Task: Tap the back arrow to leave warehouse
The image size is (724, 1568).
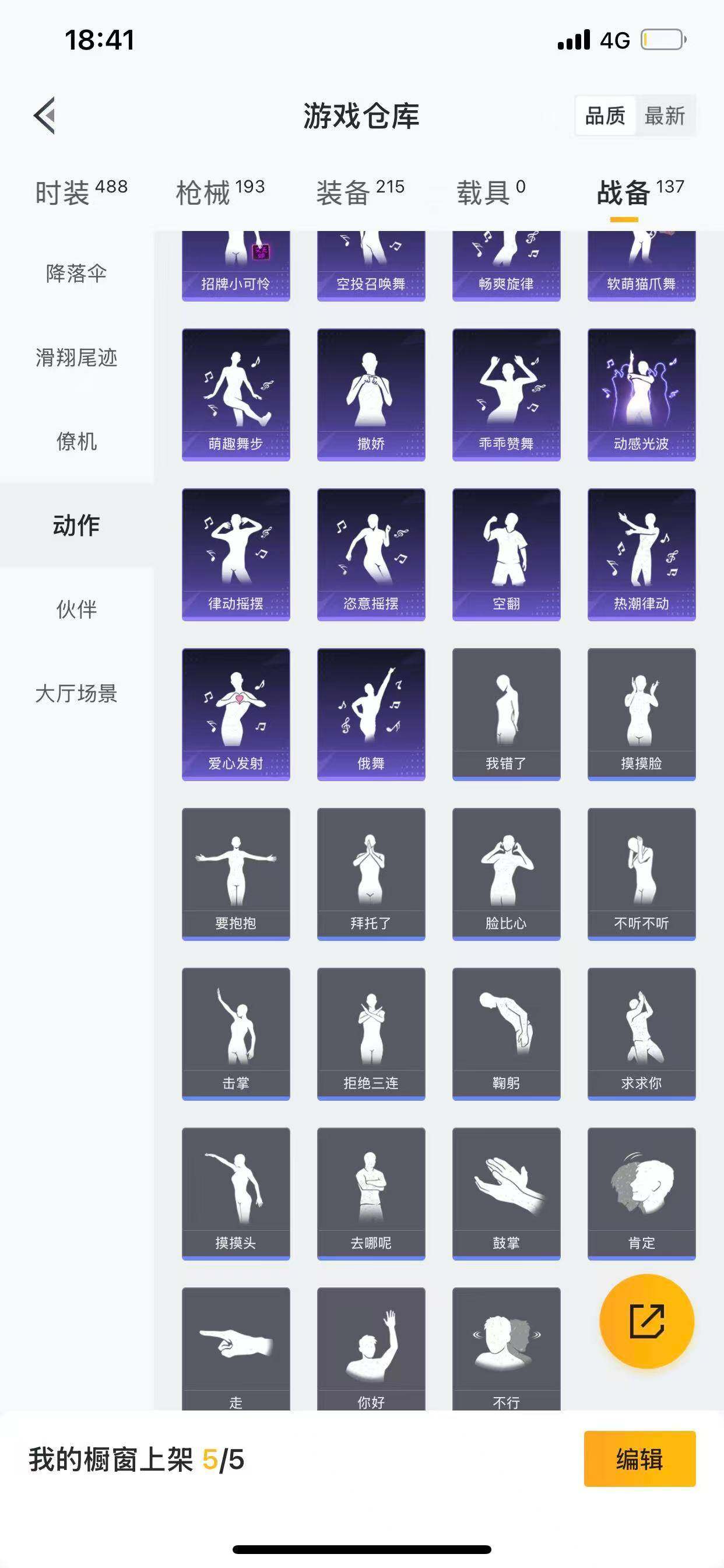Action: coord(43,116)
